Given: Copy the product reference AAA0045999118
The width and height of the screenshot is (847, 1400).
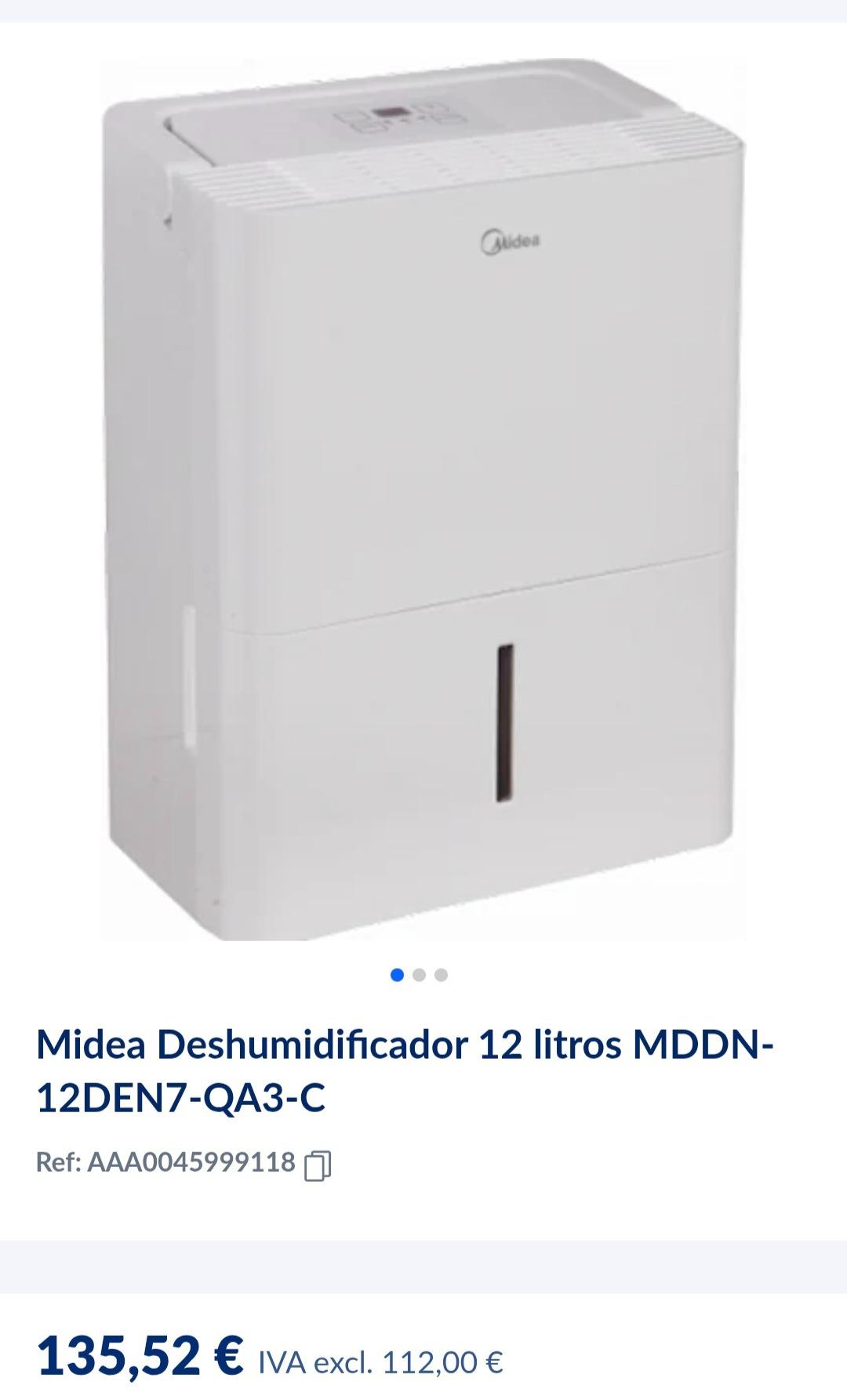Looking at the screenshot, I should tap(317, 1165).
